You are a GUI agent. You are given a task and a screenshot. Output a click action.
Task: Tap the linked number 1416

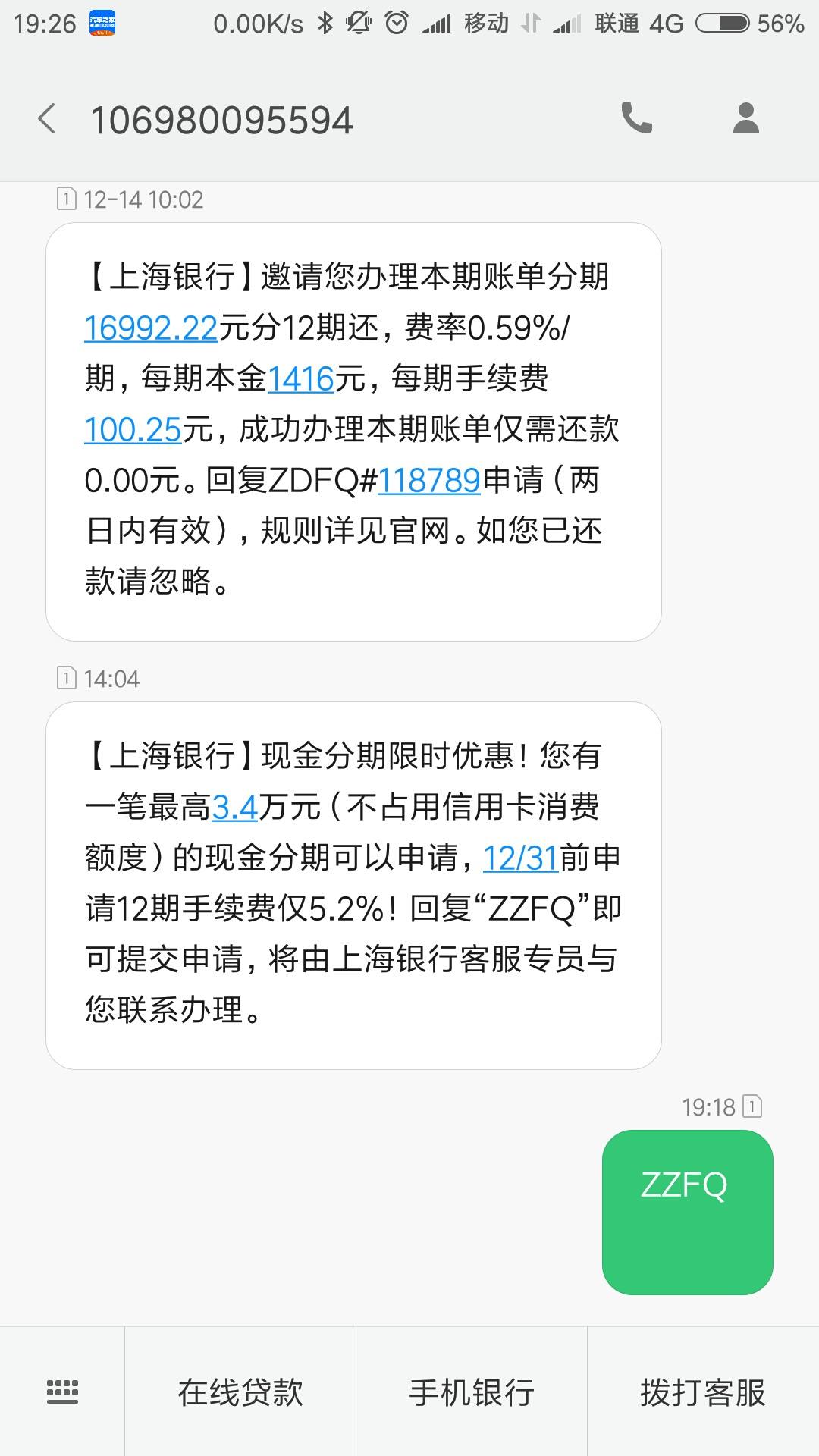pyautogui.click(x=301, y=378)
